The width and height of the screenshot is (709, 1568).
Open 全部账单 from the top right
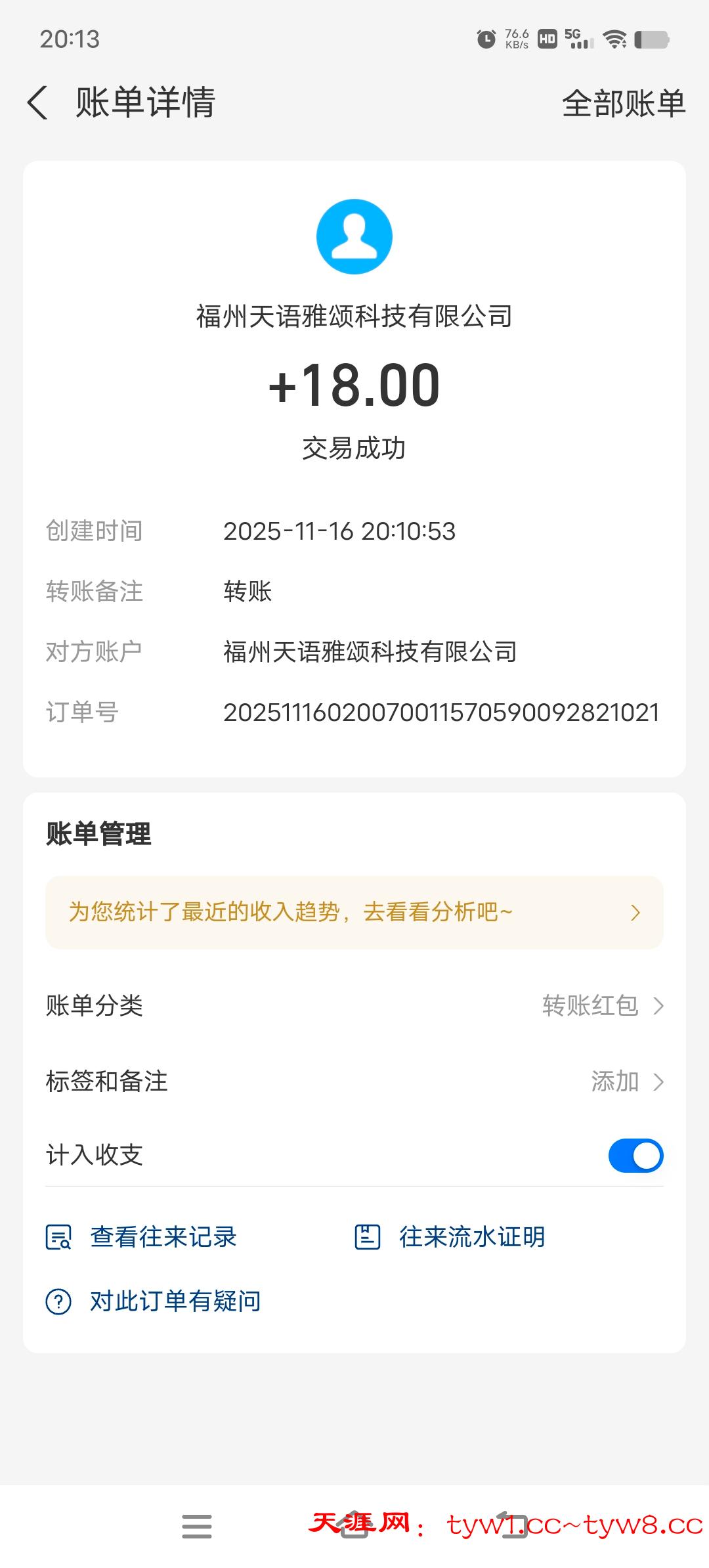[x=622, y=104]
